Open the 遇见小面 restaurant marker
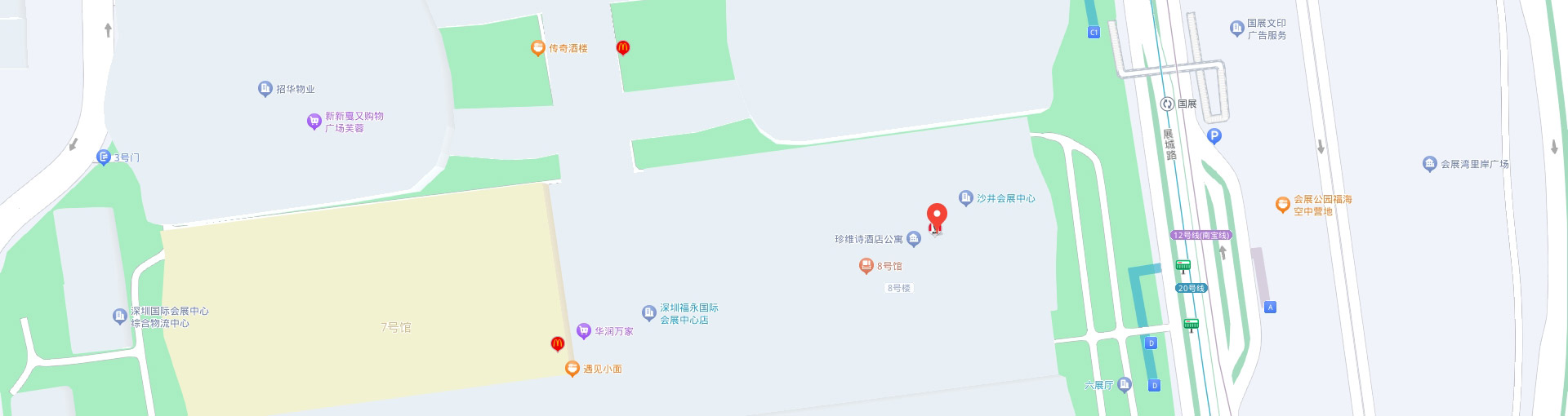Image resolution: width=1568 pixels, height=416 pixels. coord(572,368)
